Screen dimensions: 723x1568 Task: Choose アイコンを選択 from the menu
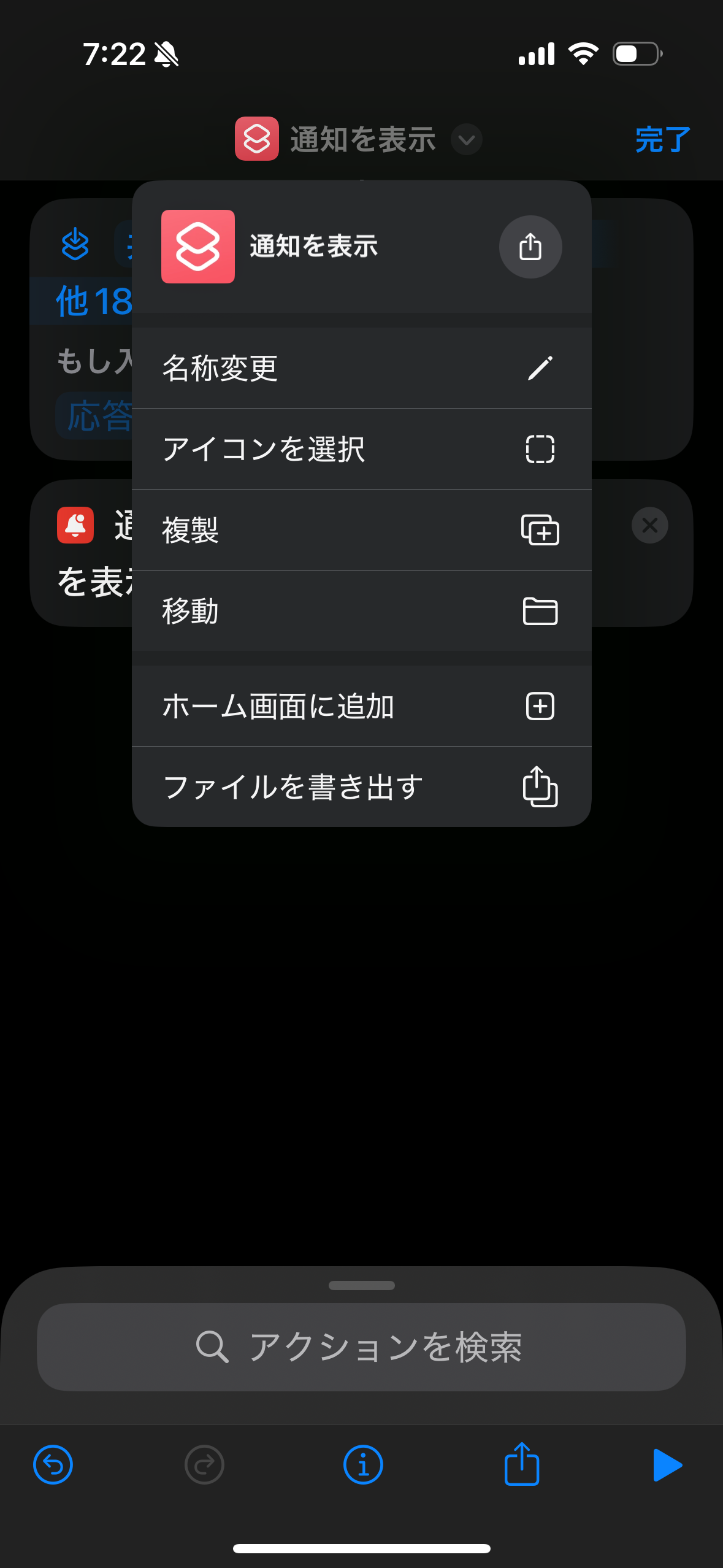[362, 449]
